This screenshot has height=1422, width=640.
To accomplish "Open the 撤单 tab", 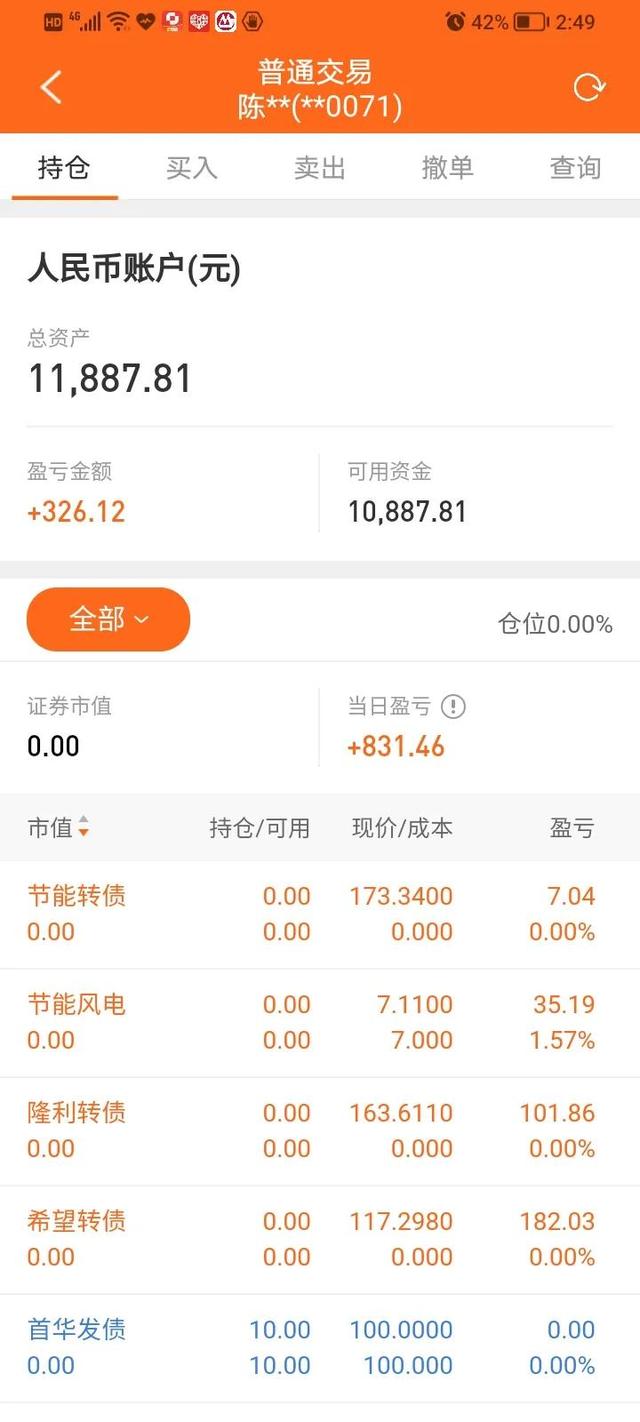I will 447,168.
